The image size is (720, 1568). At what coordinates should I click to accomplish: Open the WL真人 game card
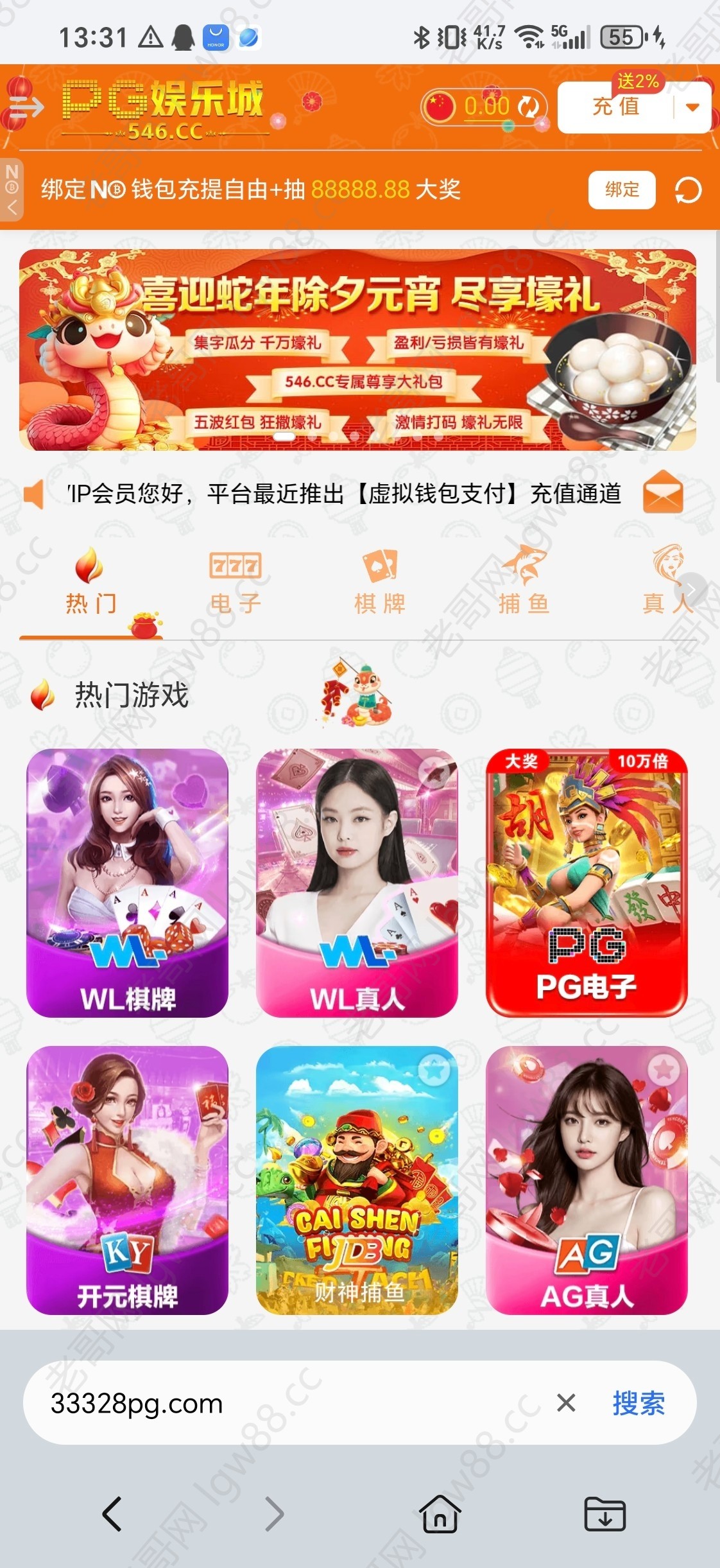(357, 882)
